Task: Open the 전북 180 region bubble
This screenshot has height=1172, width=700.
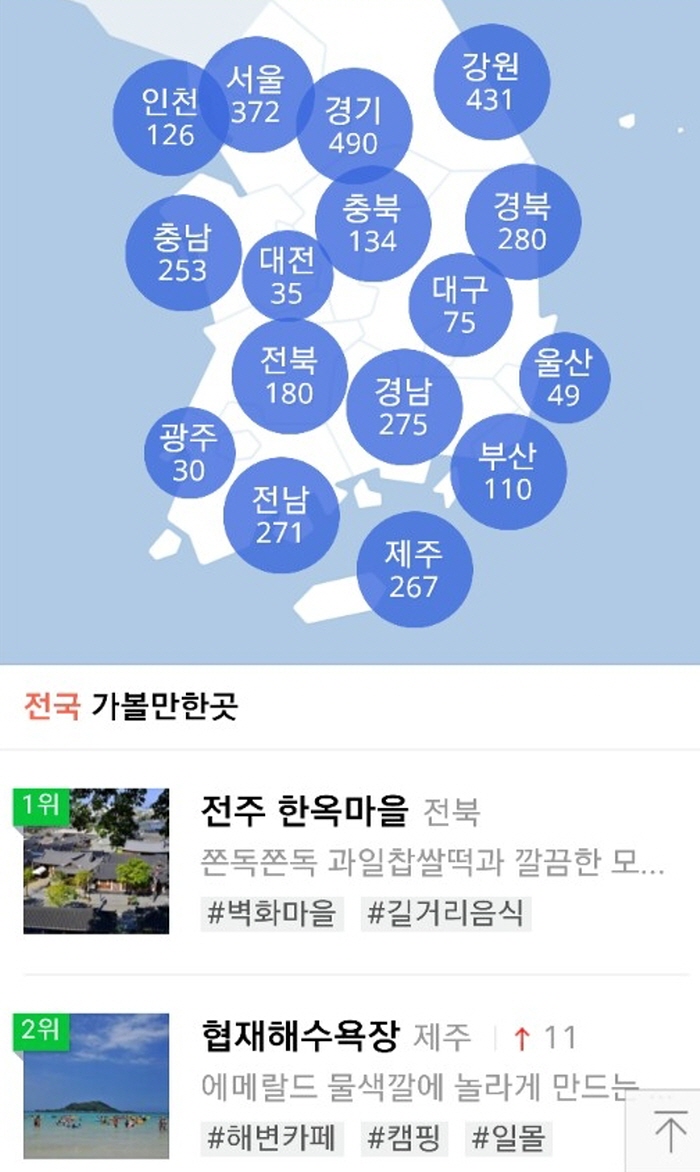Action: 289,376
